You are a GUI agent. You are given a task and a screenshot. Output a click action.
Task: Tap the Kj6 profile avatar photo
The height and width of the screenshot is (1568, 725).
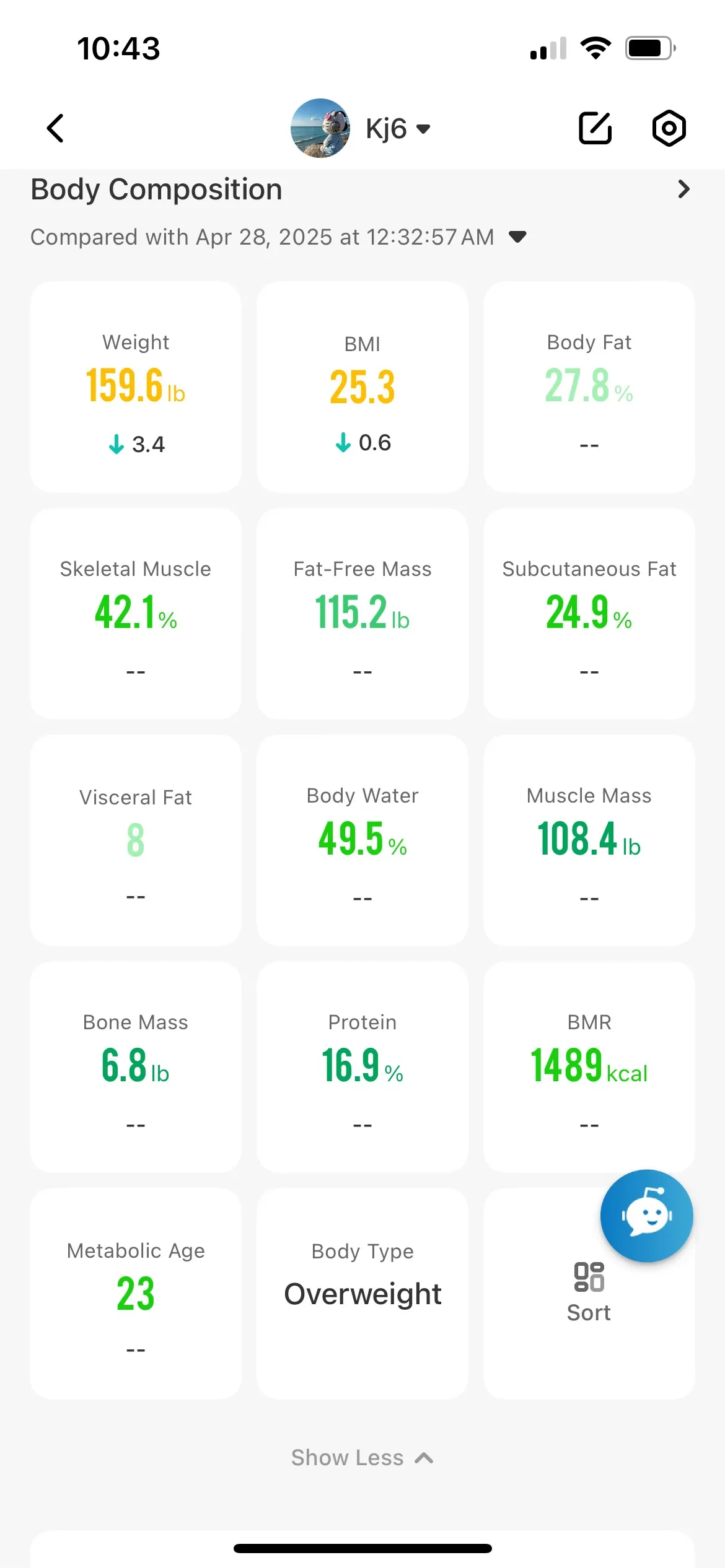pyautogui.click(x=322, y=128)
